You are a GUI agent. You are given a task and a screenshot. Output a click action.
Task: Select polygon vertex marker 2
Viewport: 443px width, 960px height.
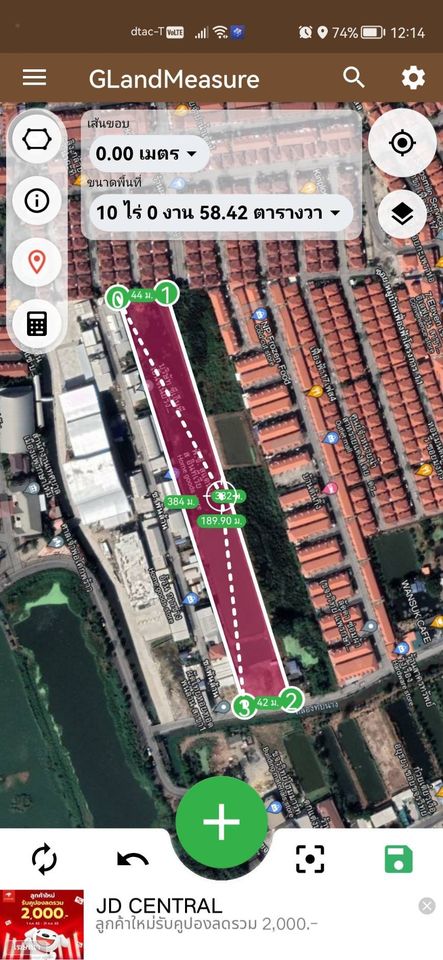[291, 700]
